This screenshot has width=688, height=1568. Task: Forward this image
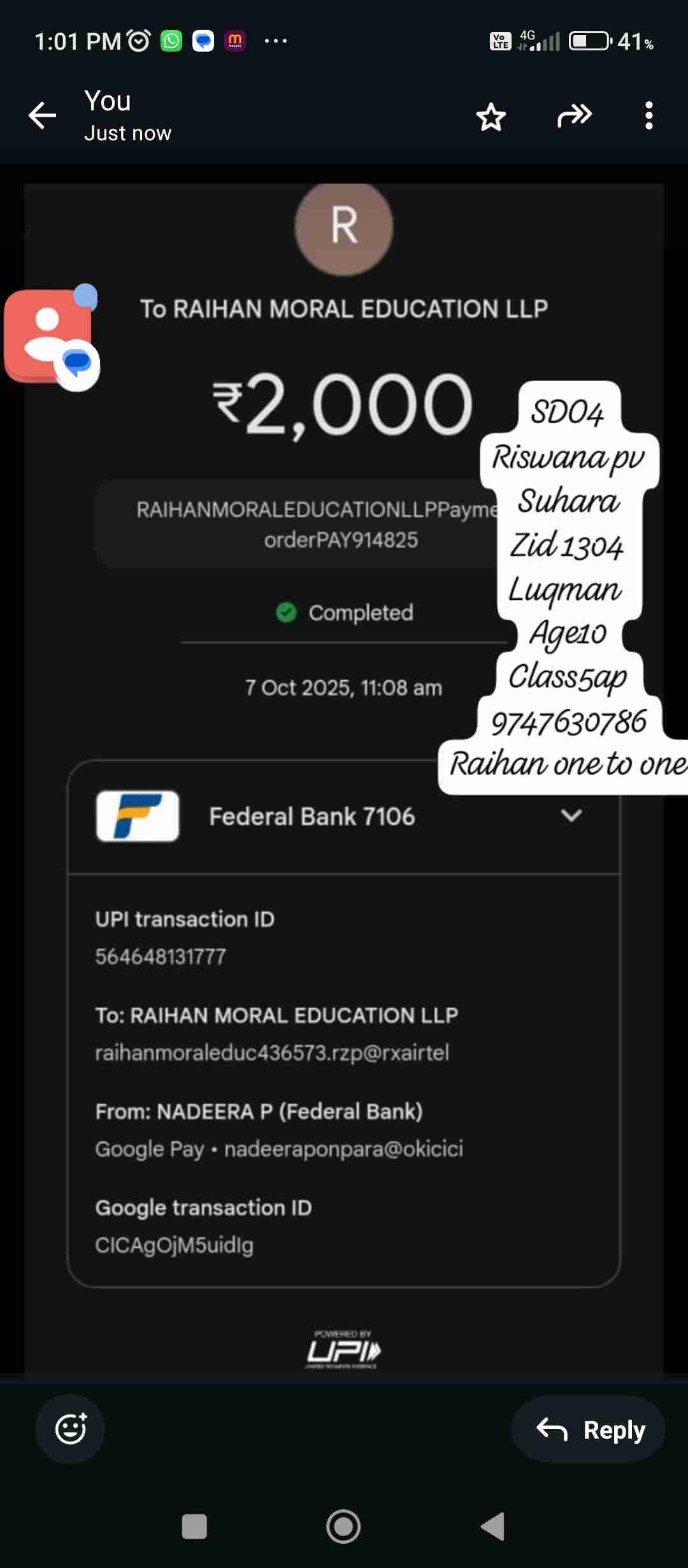574,115
